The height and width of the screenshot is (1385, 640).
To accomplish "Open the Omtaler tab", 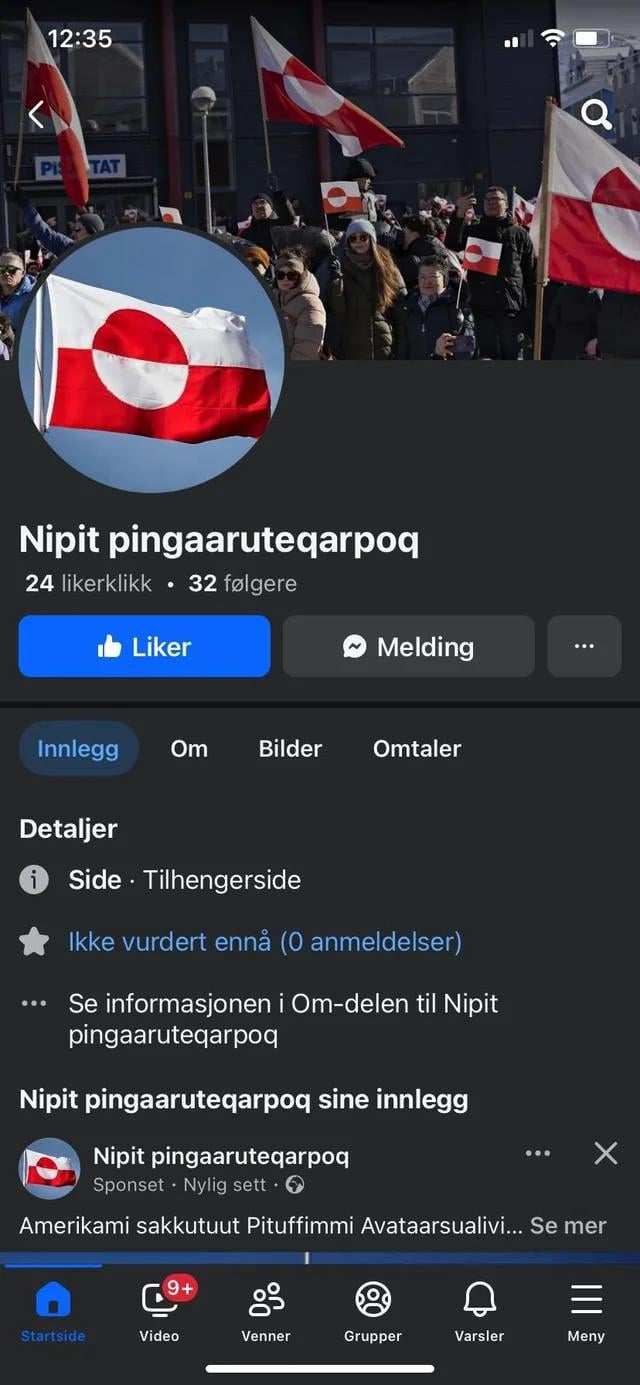I will tap(417, 748).
